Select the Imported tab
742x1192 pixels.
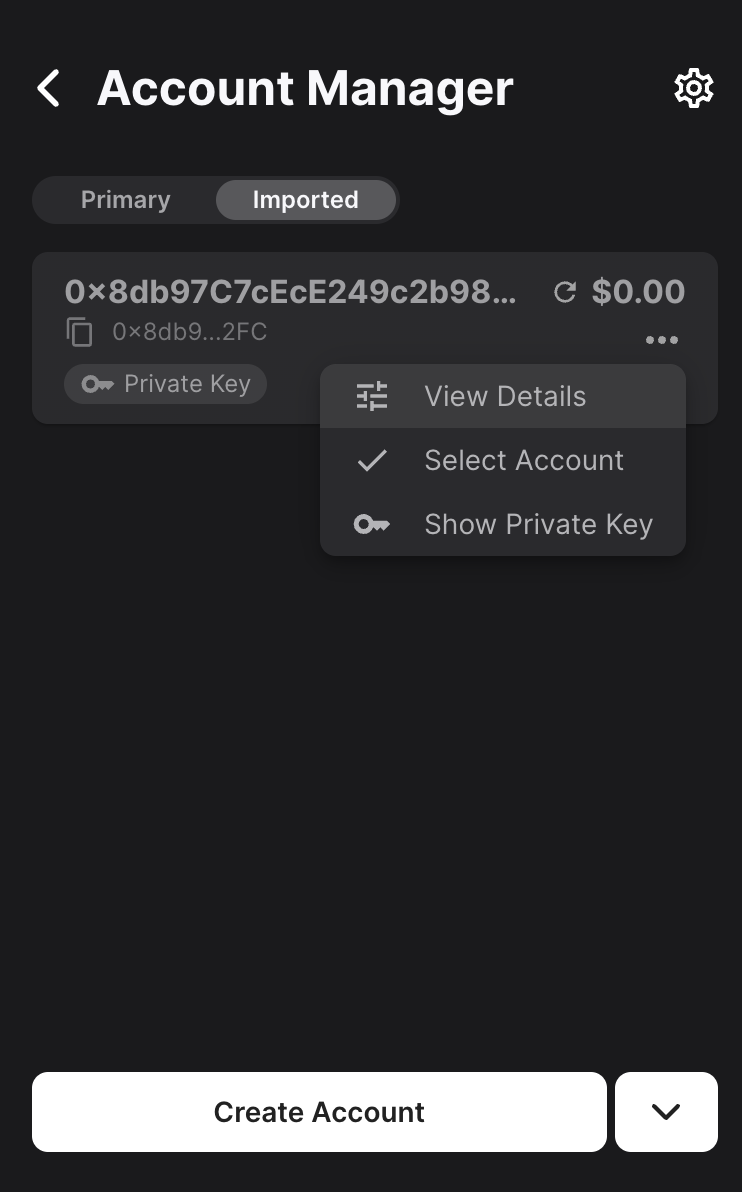305,200
